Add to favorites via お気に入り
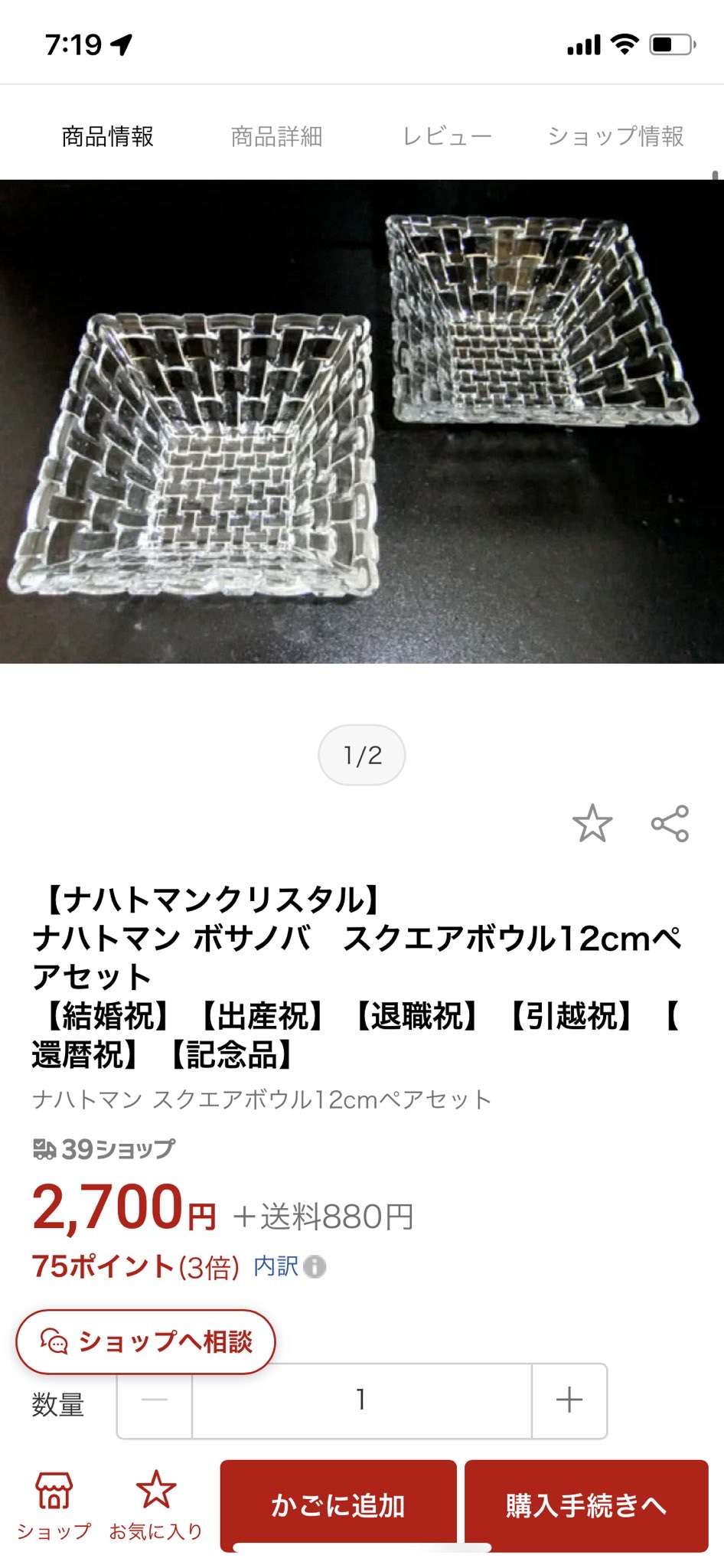Screen dimensions: 724x1568 click(x=156, y=1505)
